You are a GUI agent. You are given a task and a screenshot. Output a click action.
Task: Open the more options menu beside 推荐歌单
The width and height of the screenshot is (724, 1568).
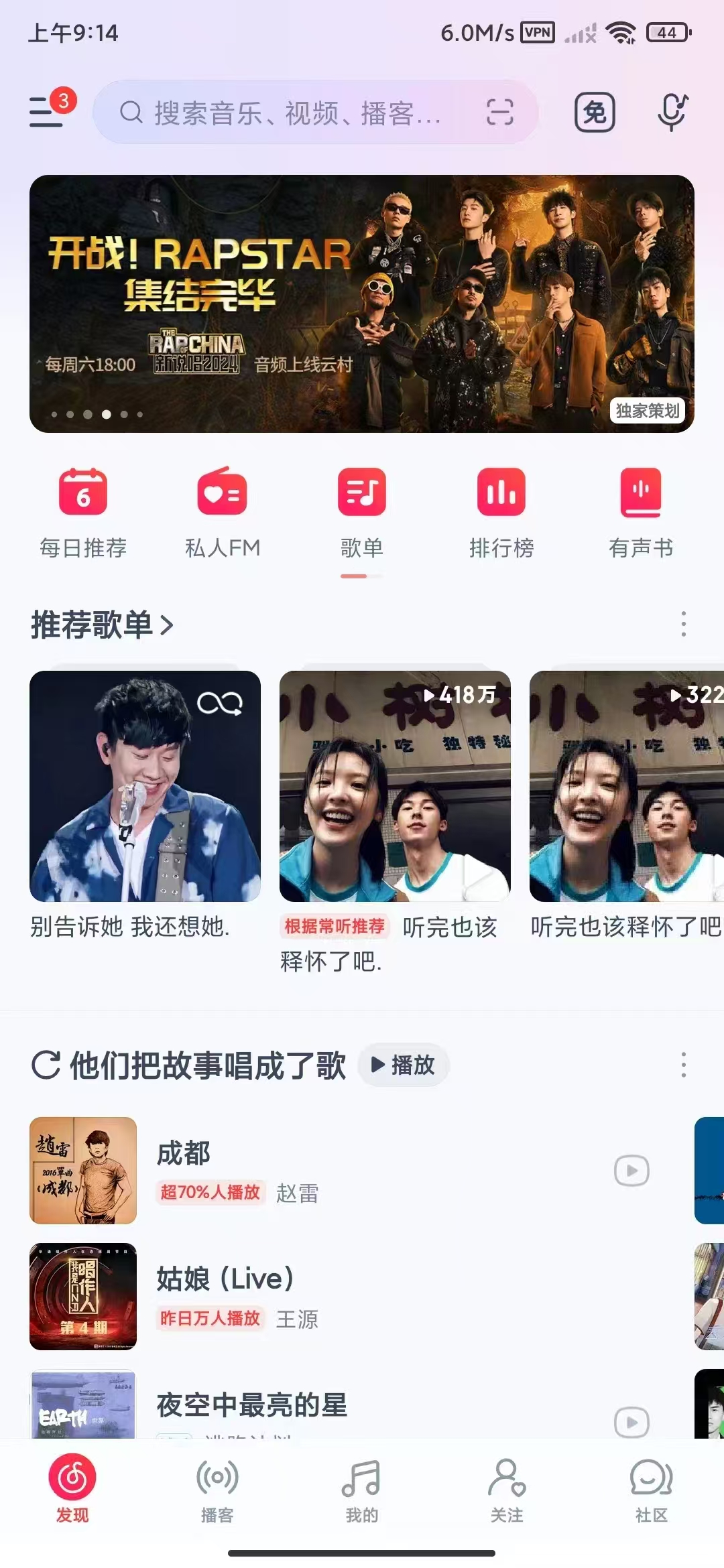(x=684, y=625)
